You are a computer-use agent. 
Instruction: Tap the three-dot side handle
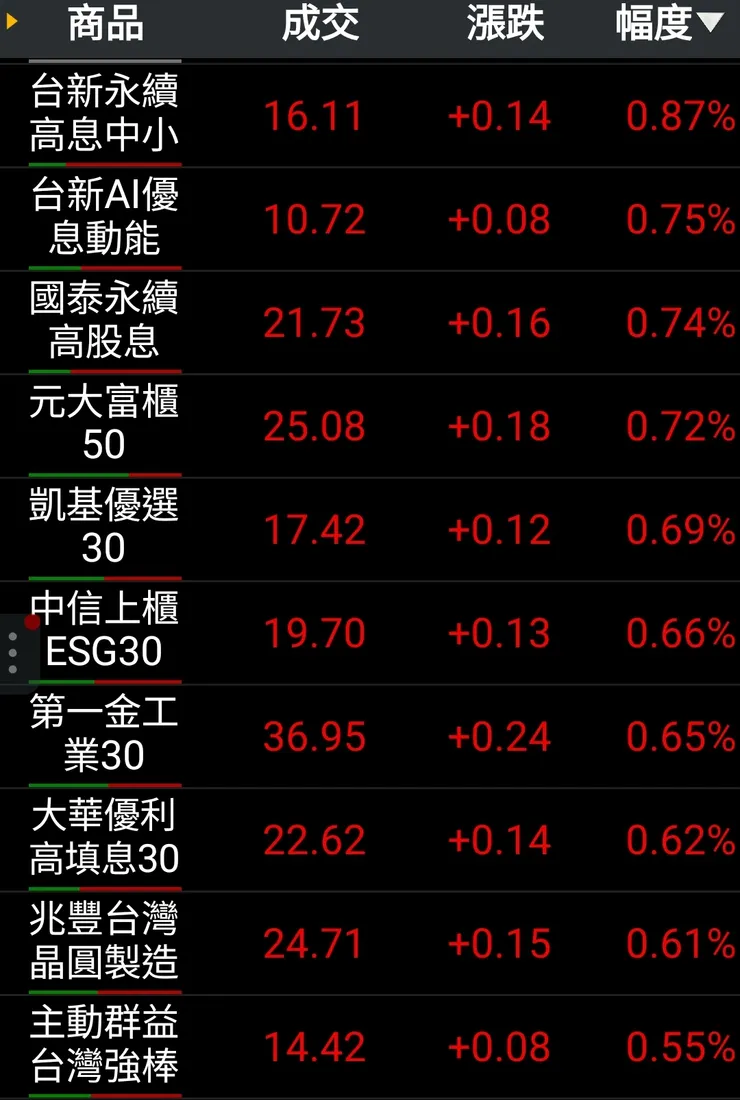(12, 653)
